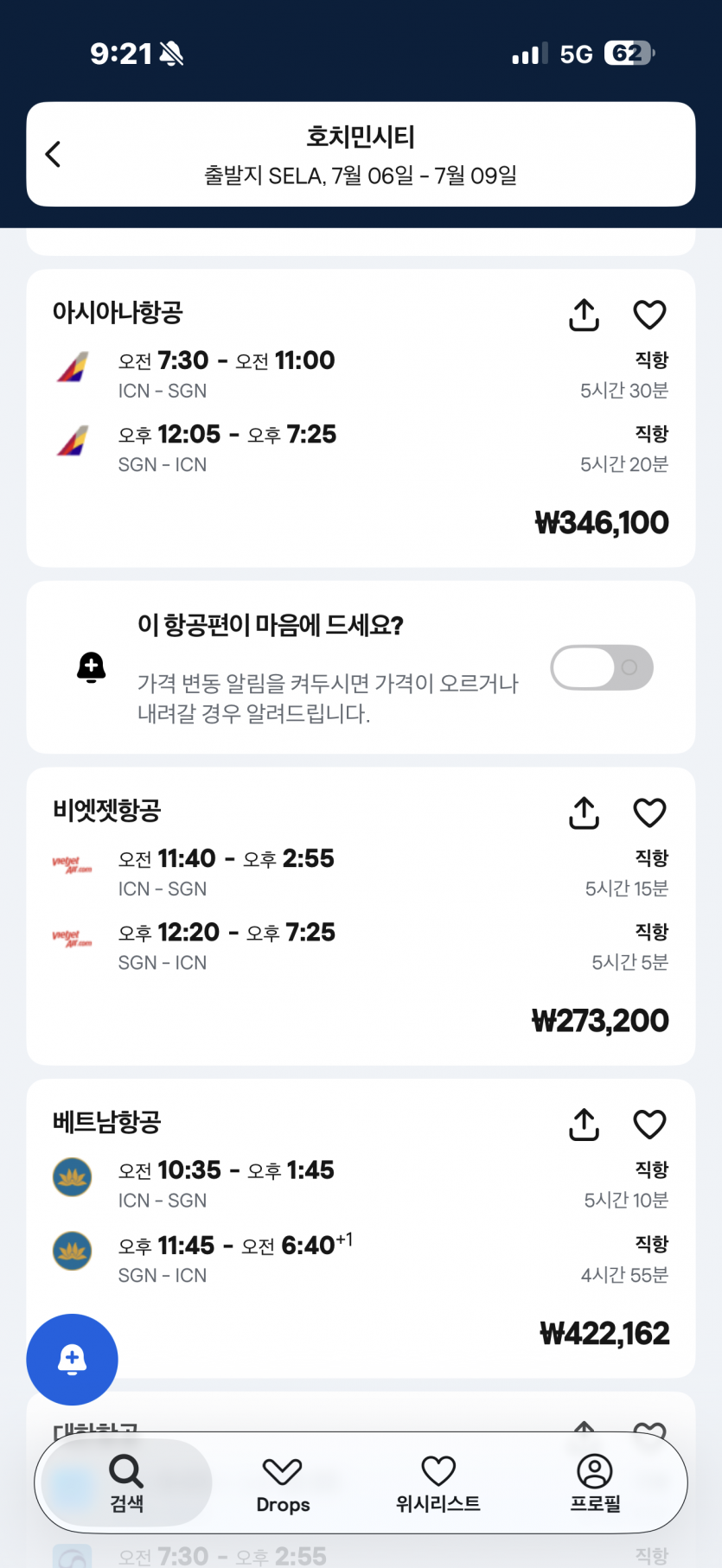Share the 베트남항공 flight
This screenshot has height=1568, width=722.
coord(584,1125)
